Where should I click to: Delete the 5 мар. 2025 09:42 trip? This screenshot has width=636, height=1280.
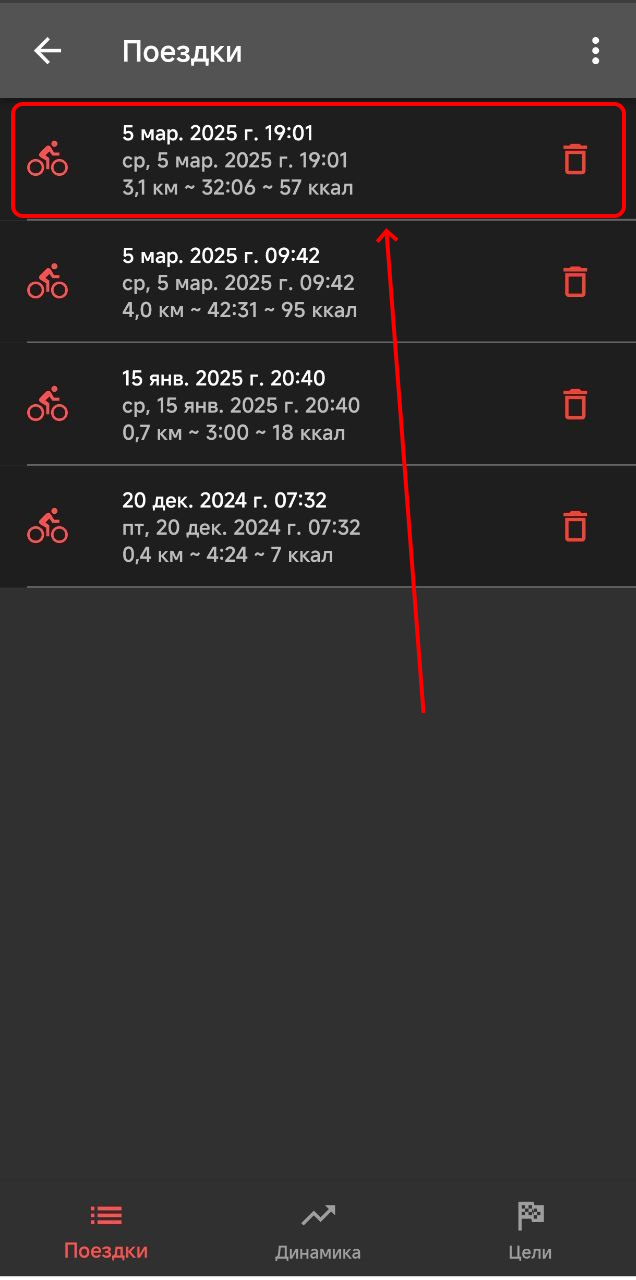pyautogui.click(x=574, y=282)
